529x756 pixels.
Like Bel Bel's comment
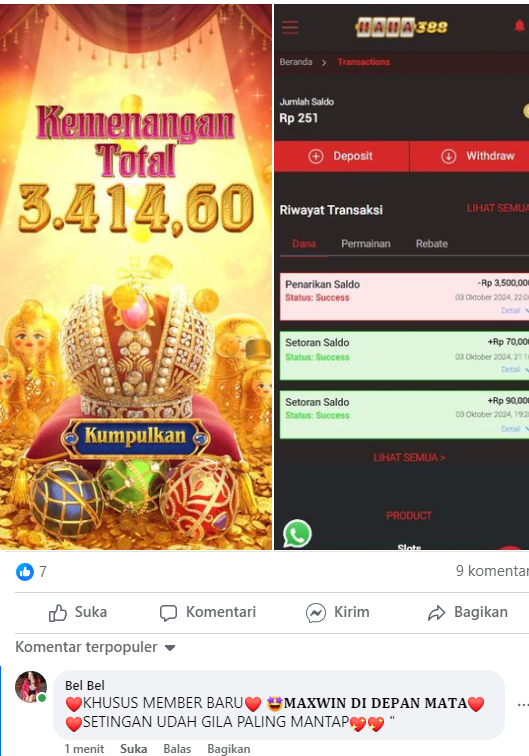pyautogui.click(x=134, y=749)
